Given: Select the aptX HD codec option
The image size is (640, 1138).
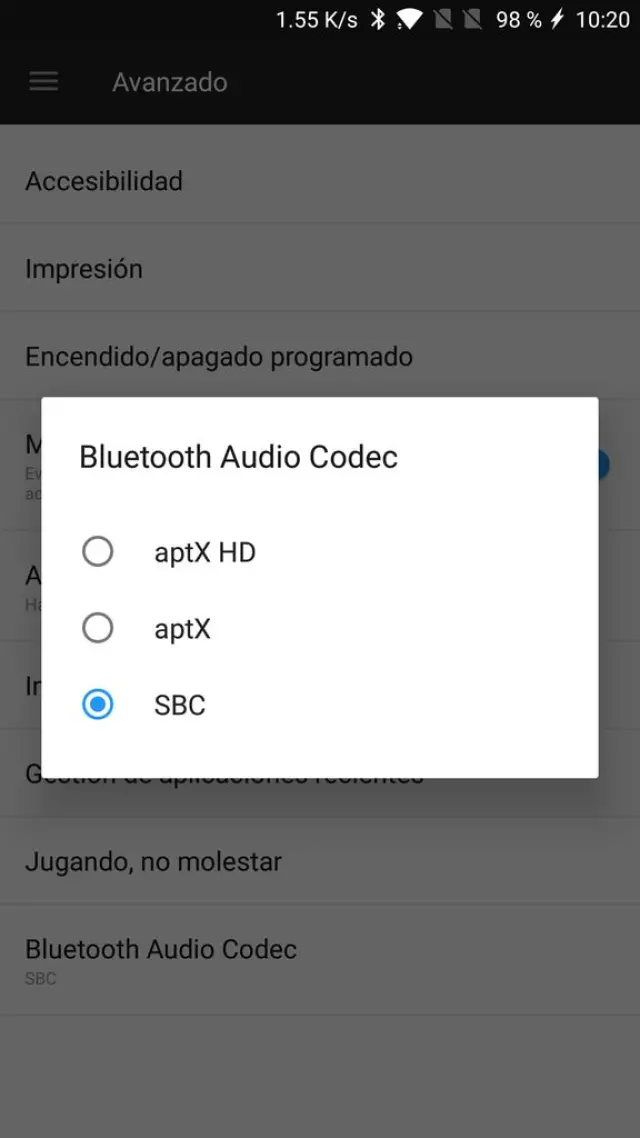Looking at the screenshot, I should click(x=97, y=552).
